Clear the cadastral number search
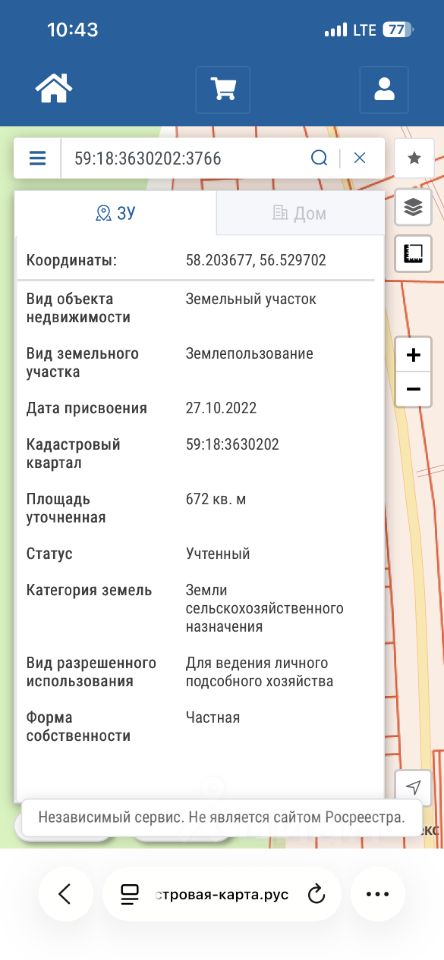444x960 pixels. tap(360, 159)
